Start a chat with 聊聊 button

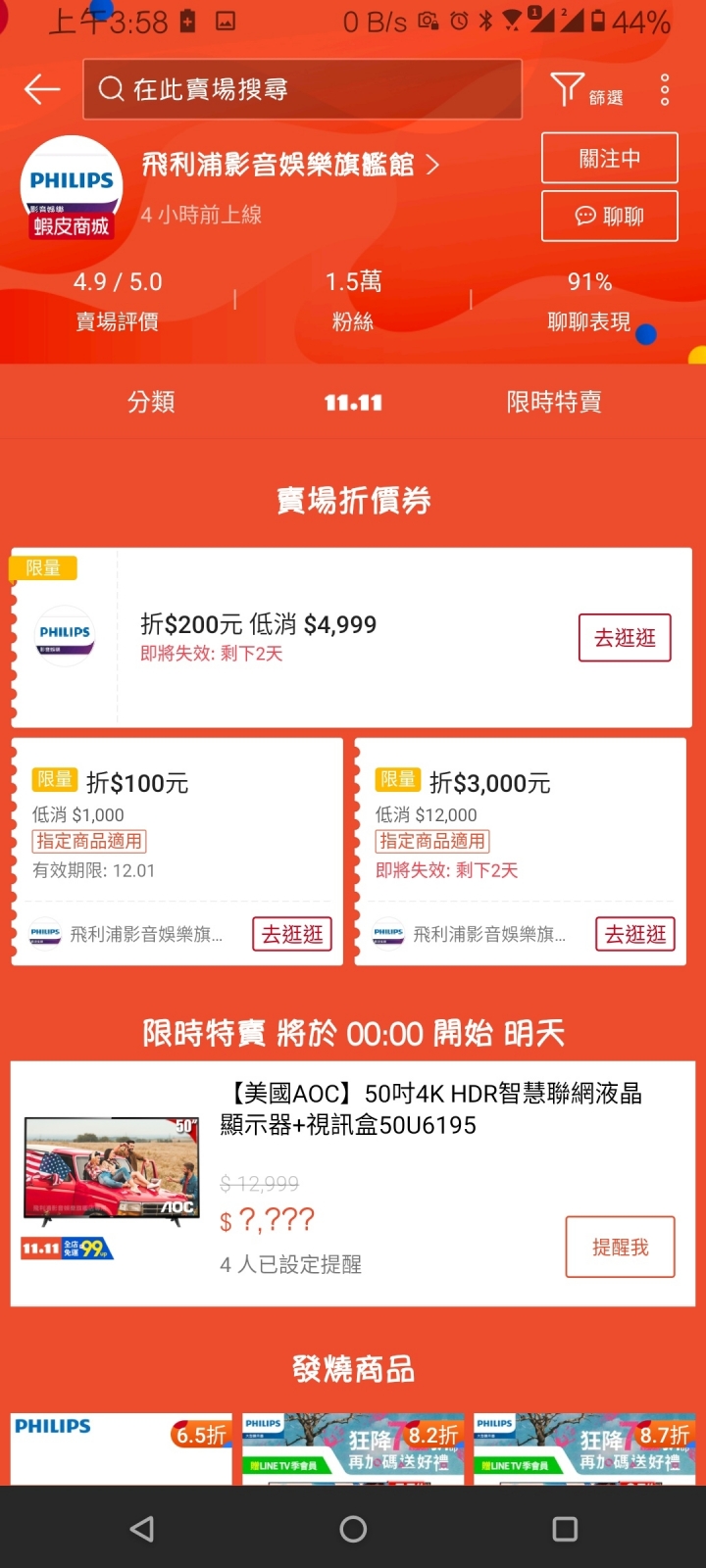tap(609, 216)
